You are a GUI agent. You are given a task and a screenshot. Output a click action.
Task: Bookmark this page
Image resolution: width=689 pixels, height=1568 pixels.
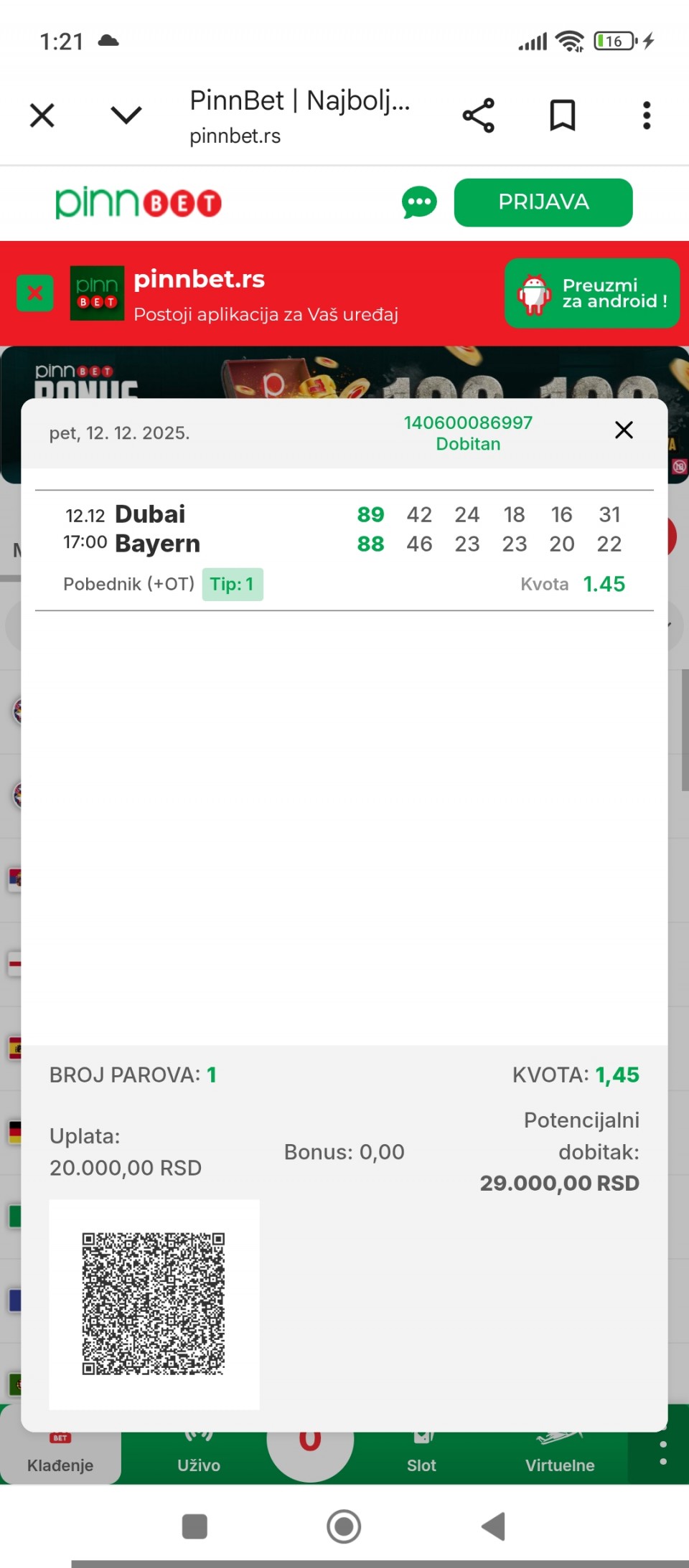562,115
